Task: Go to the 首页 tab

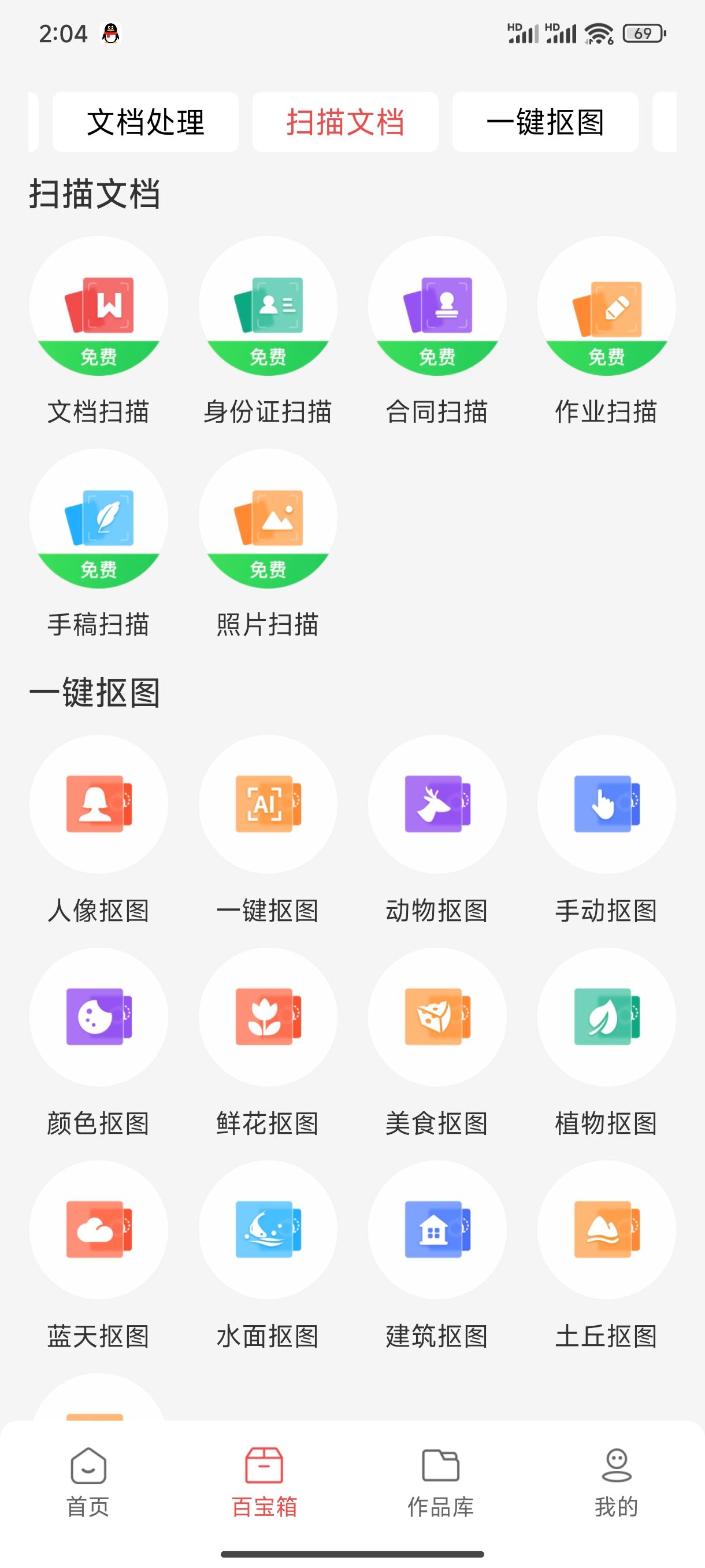Action: point(88,1483)
